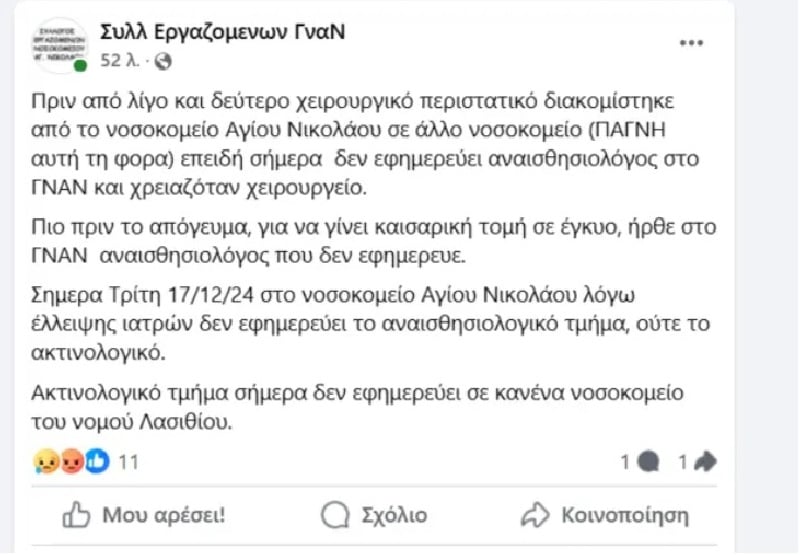Write a comment via Σχόλιο button

[374, 515]
